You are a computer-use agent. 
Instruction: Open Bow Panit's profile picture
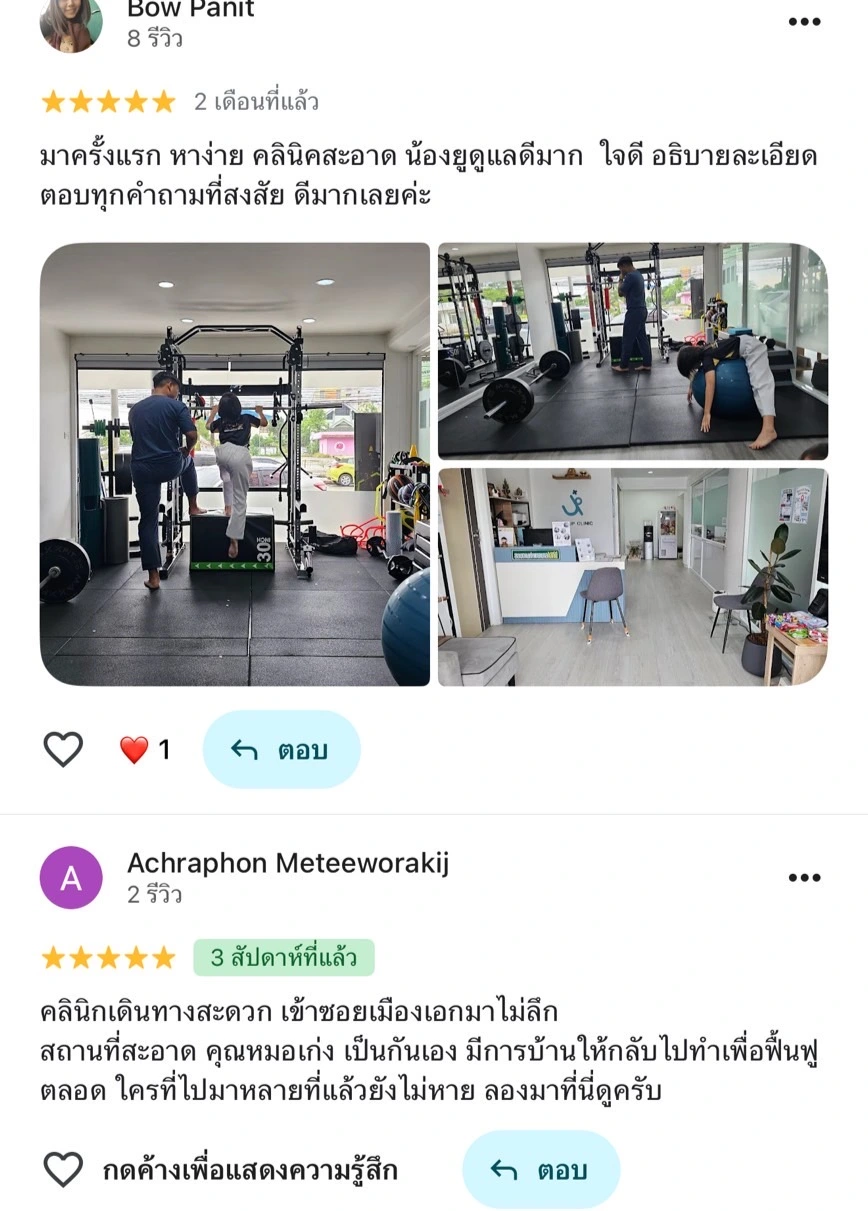70,24
